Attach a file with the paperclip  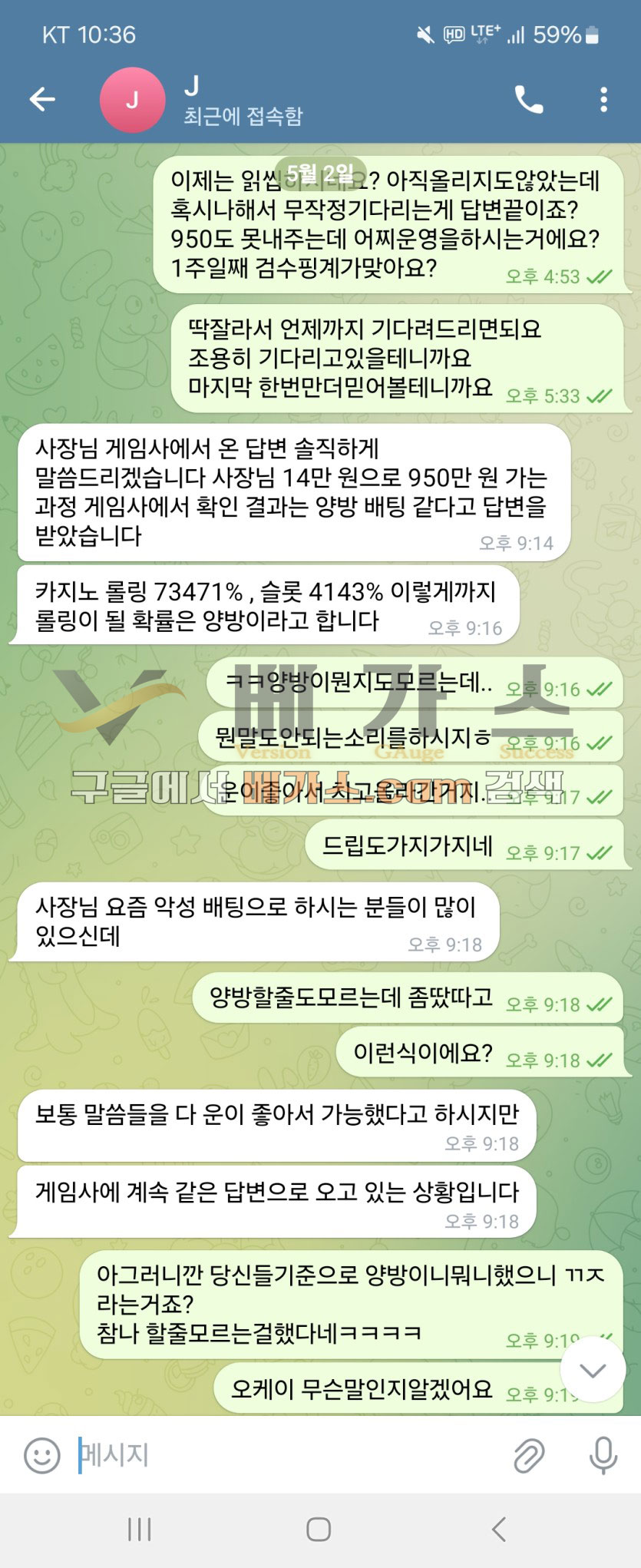[x=529, y=1455]
